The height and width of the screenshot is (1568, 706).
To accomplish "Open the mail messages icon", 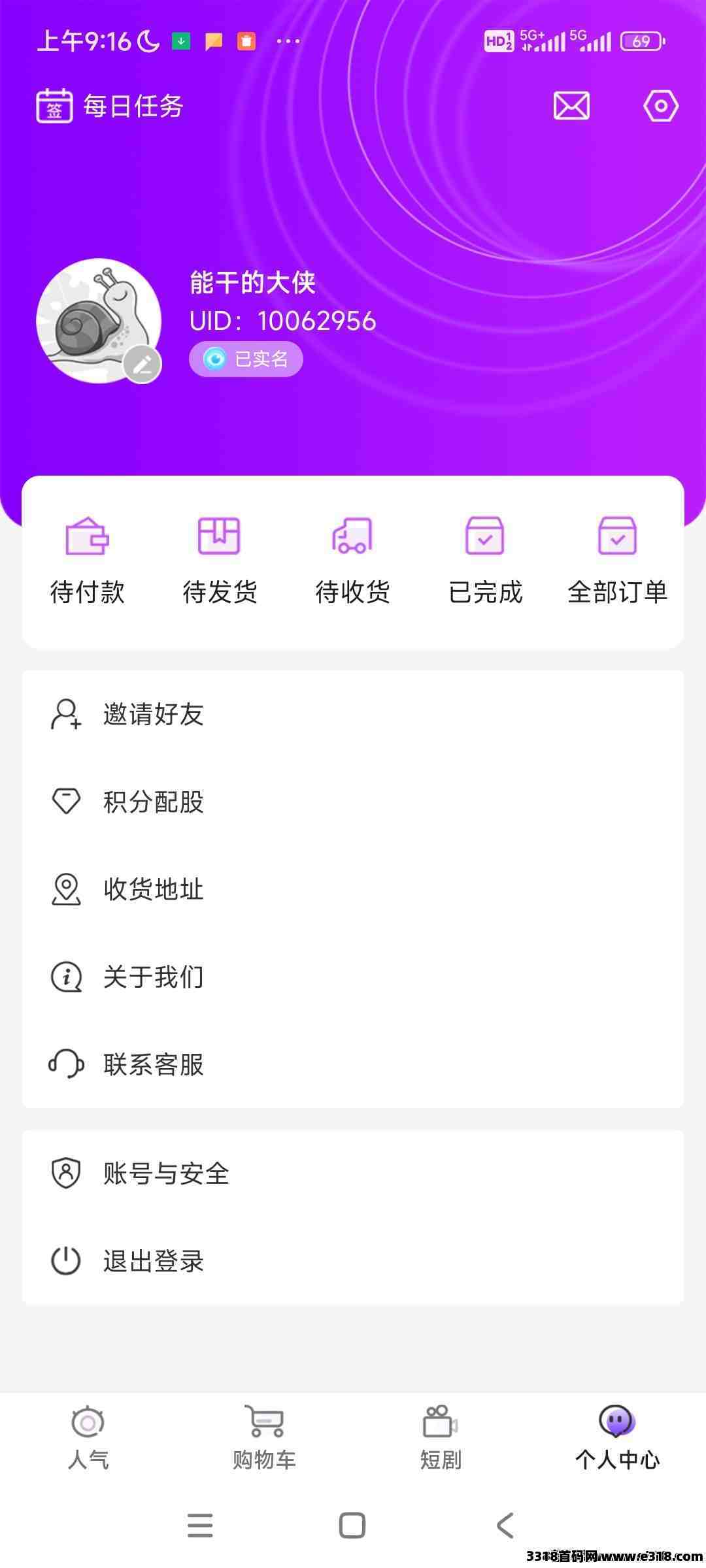I will pos(571,106).
